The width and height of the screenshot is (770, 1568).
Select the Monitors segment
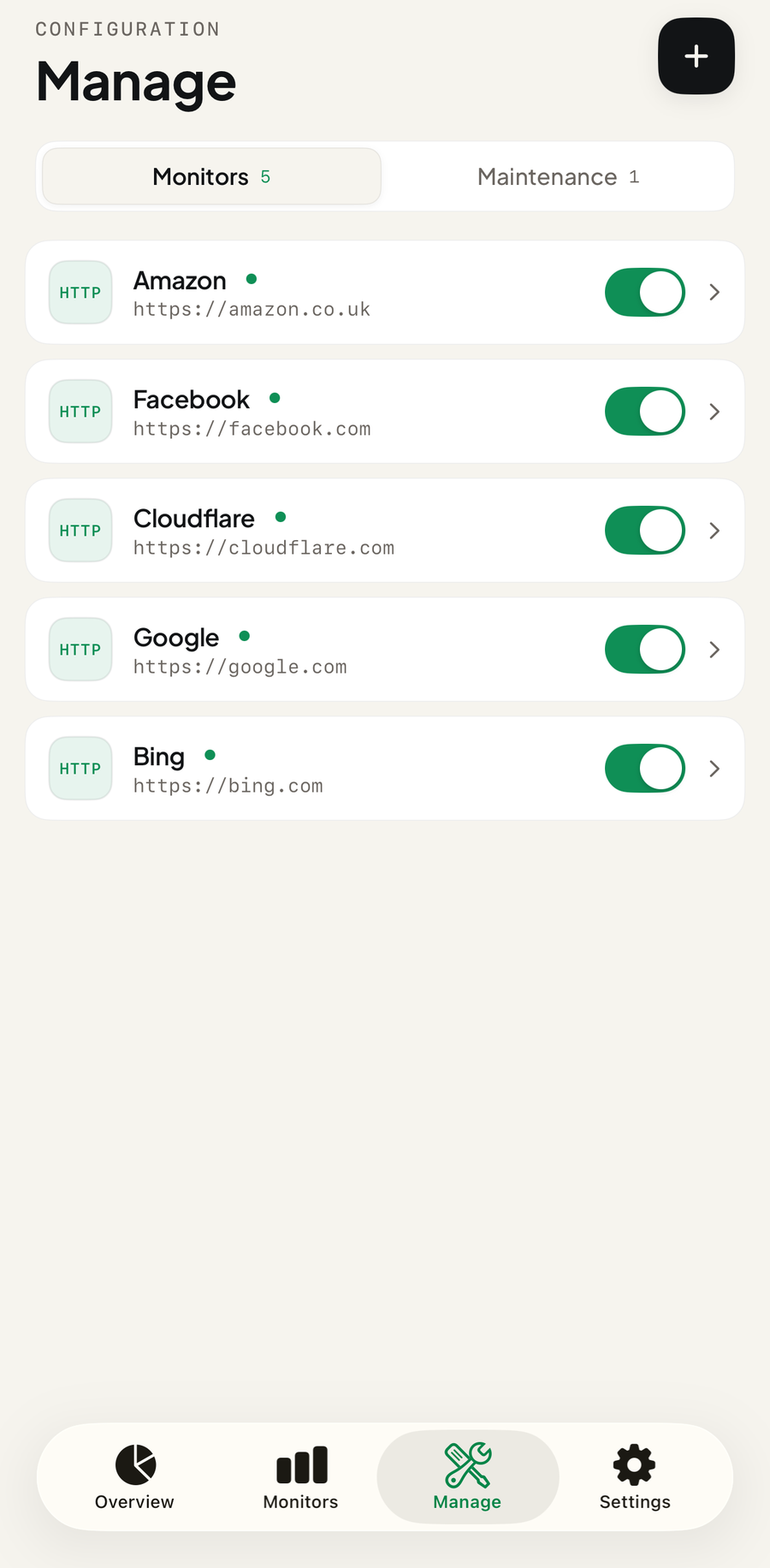(211, 177)
